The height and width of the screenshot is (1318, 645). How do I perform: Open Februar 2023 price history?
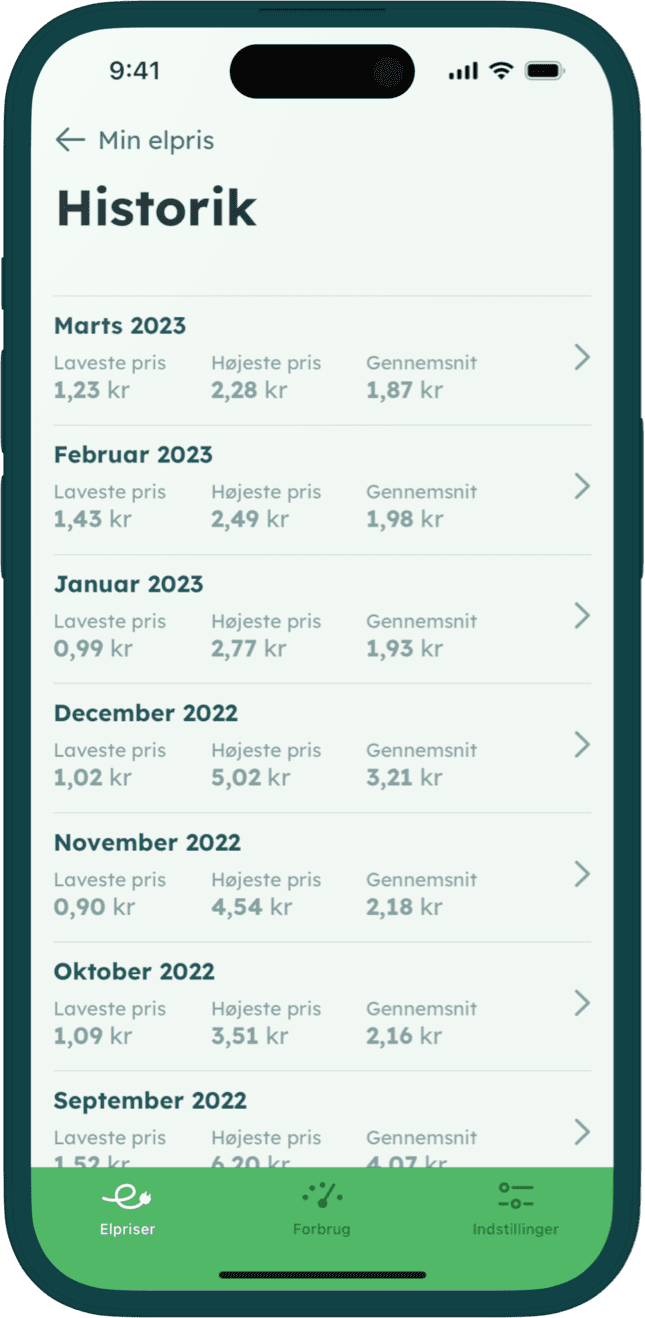pyautogui.click(x=322, y=490)
